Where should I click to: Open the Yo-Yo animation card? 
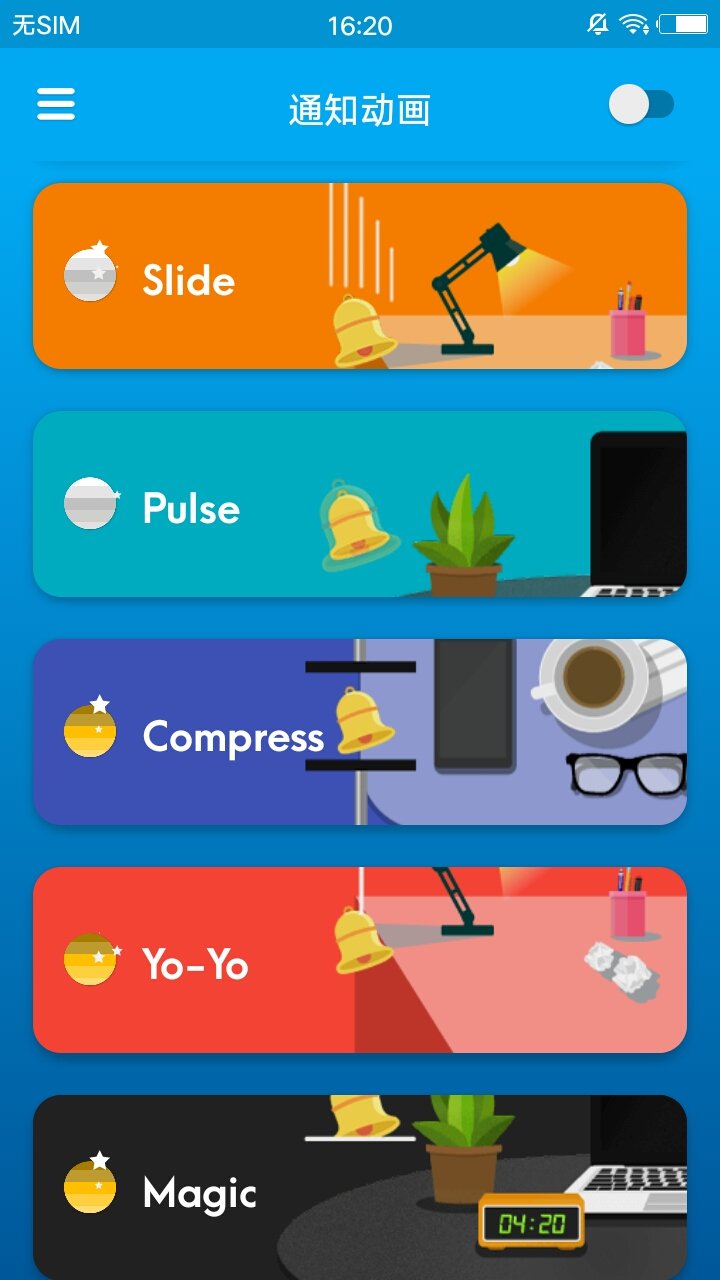tap(360, 960)
